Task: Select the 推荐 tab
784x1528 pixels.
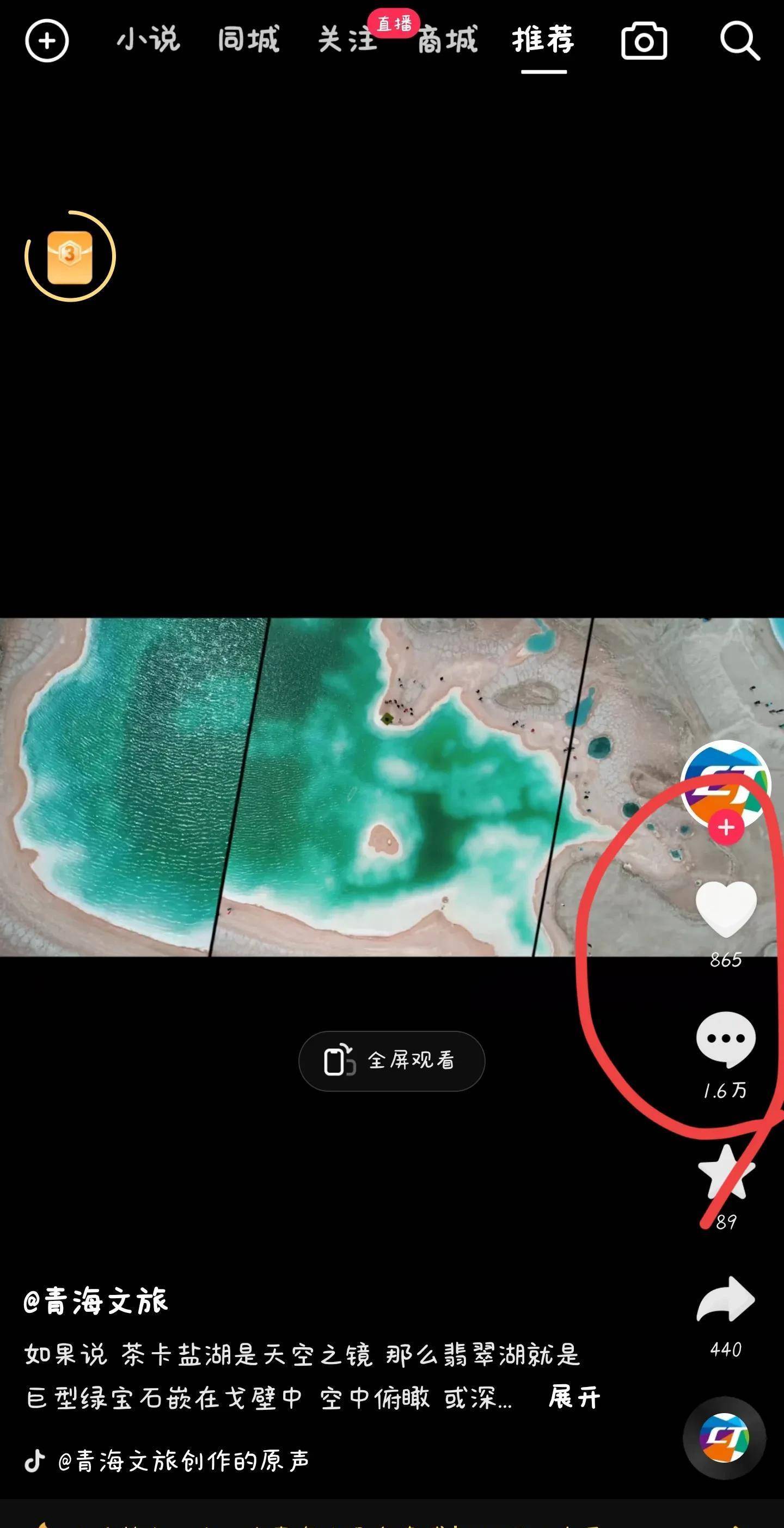Action: point(543,40)
